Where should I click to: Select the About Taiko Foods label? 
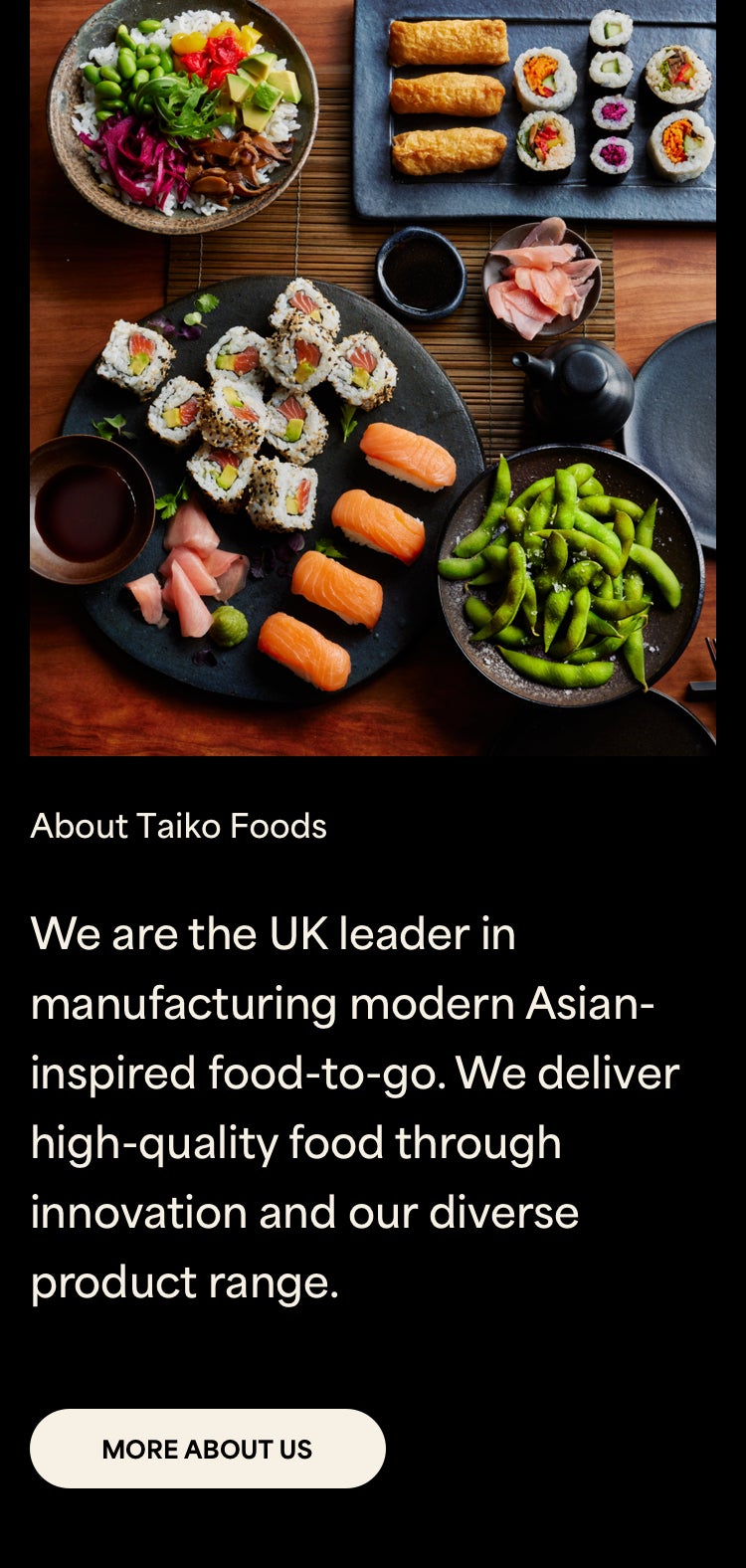click(179, 825)
